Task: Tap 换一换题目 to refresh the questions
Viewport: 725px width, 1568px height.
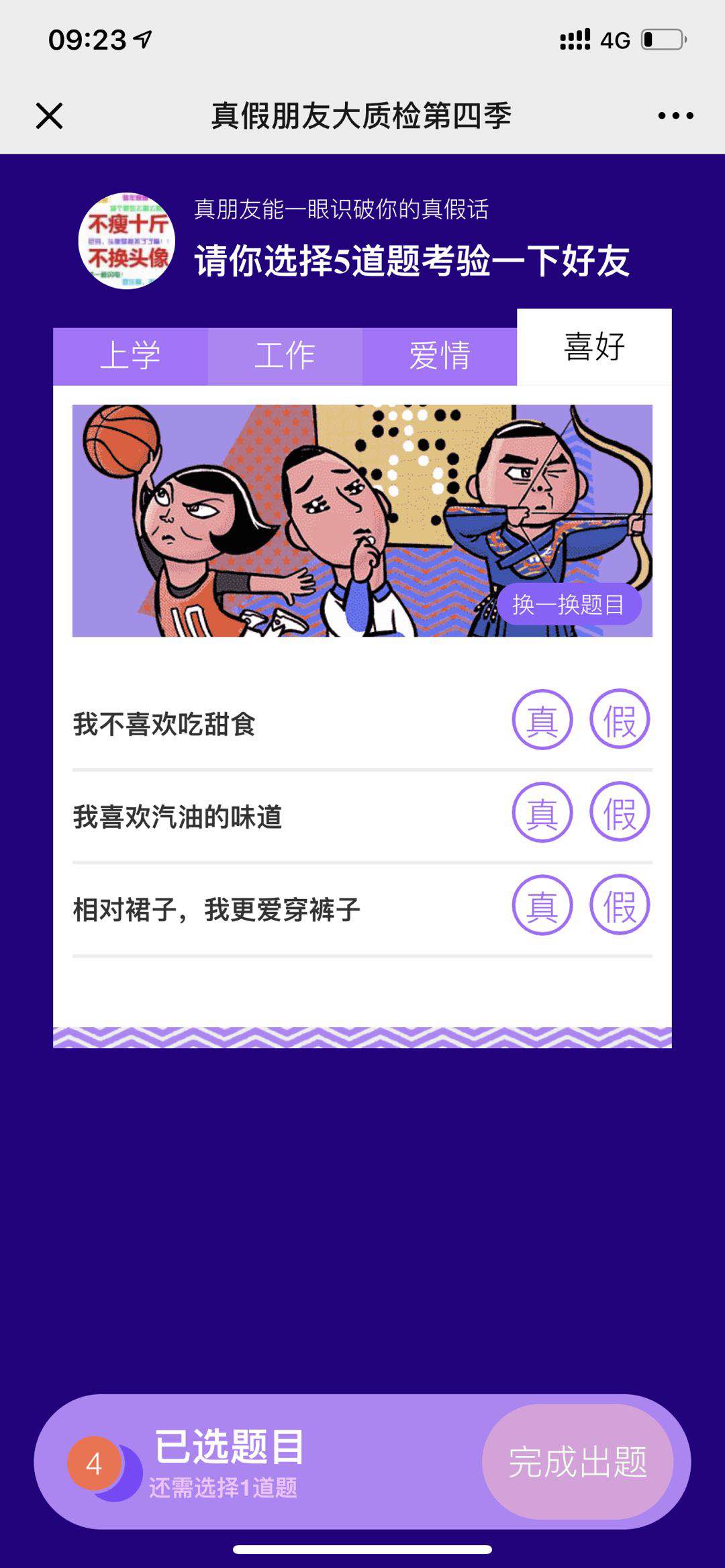Action: (x=569, y=605)
